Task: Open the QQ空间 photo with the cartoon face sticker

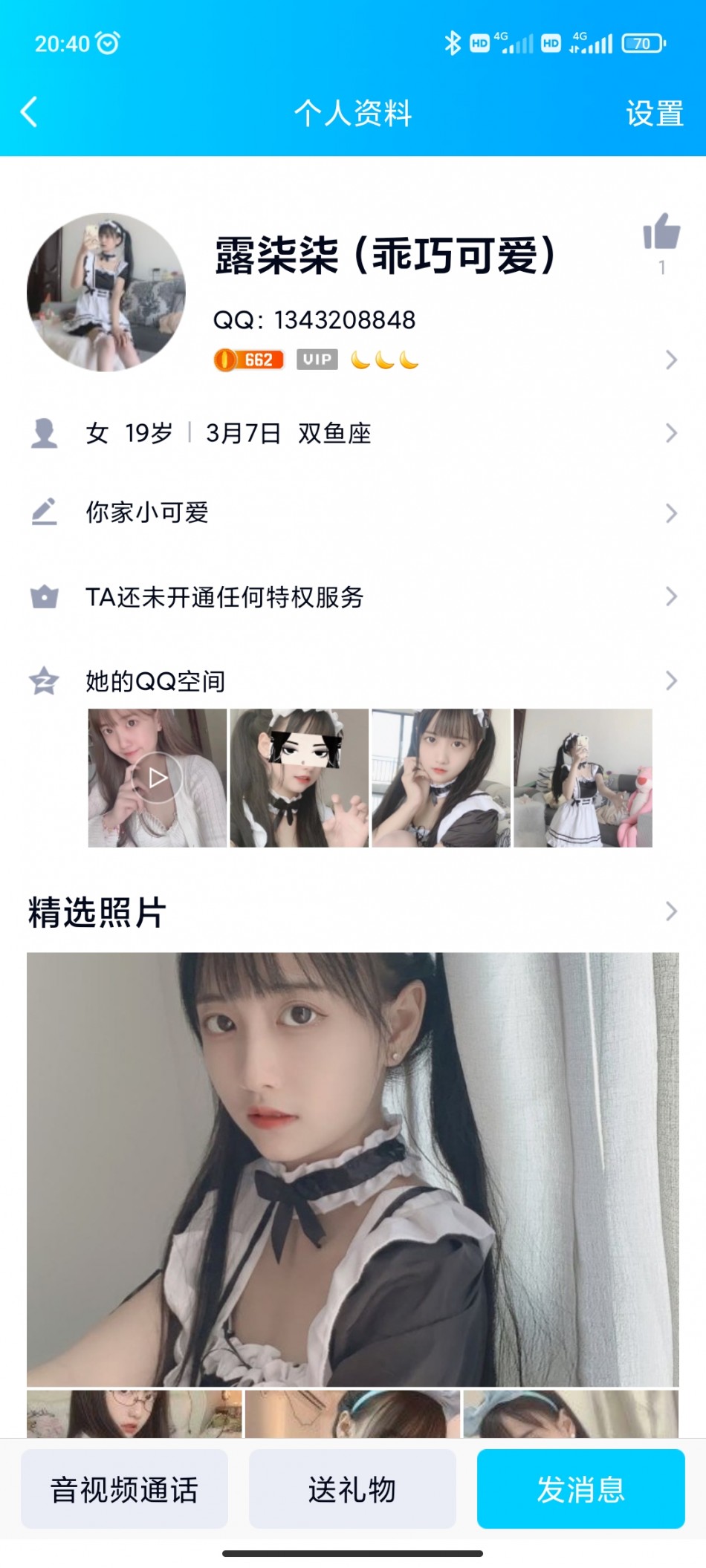Action: [x=299, y=778]
